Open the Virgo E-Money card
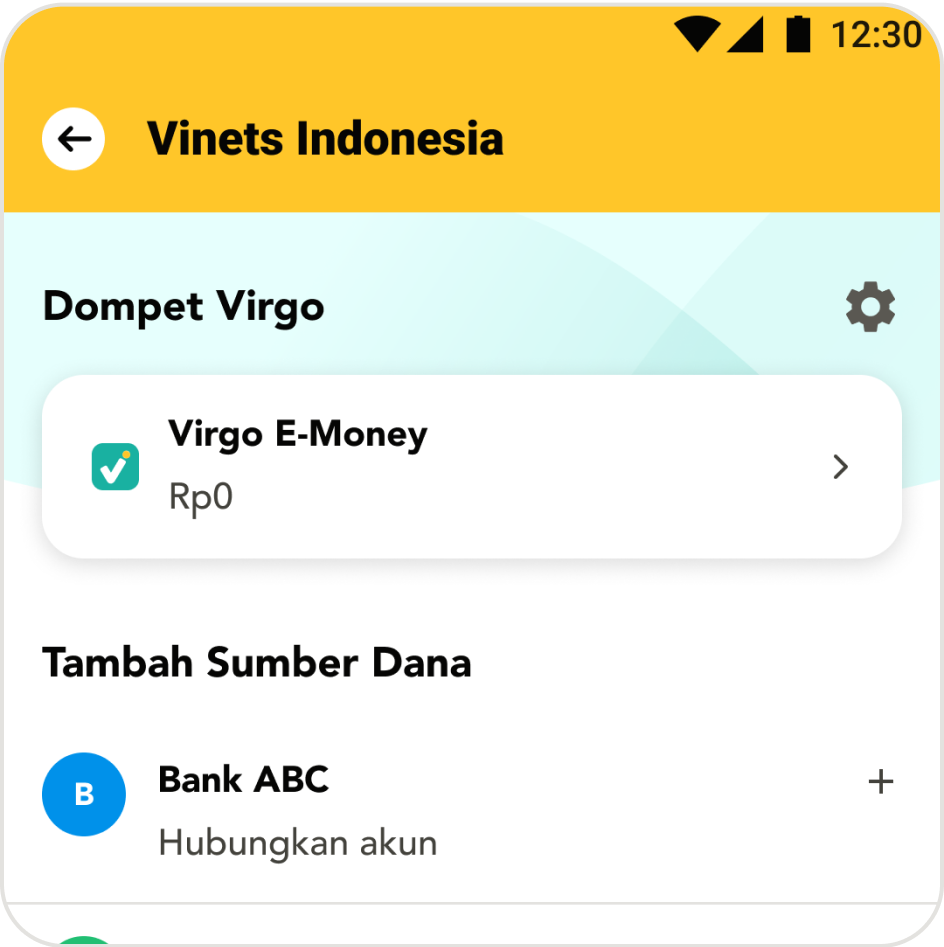 tap(471, 466)
